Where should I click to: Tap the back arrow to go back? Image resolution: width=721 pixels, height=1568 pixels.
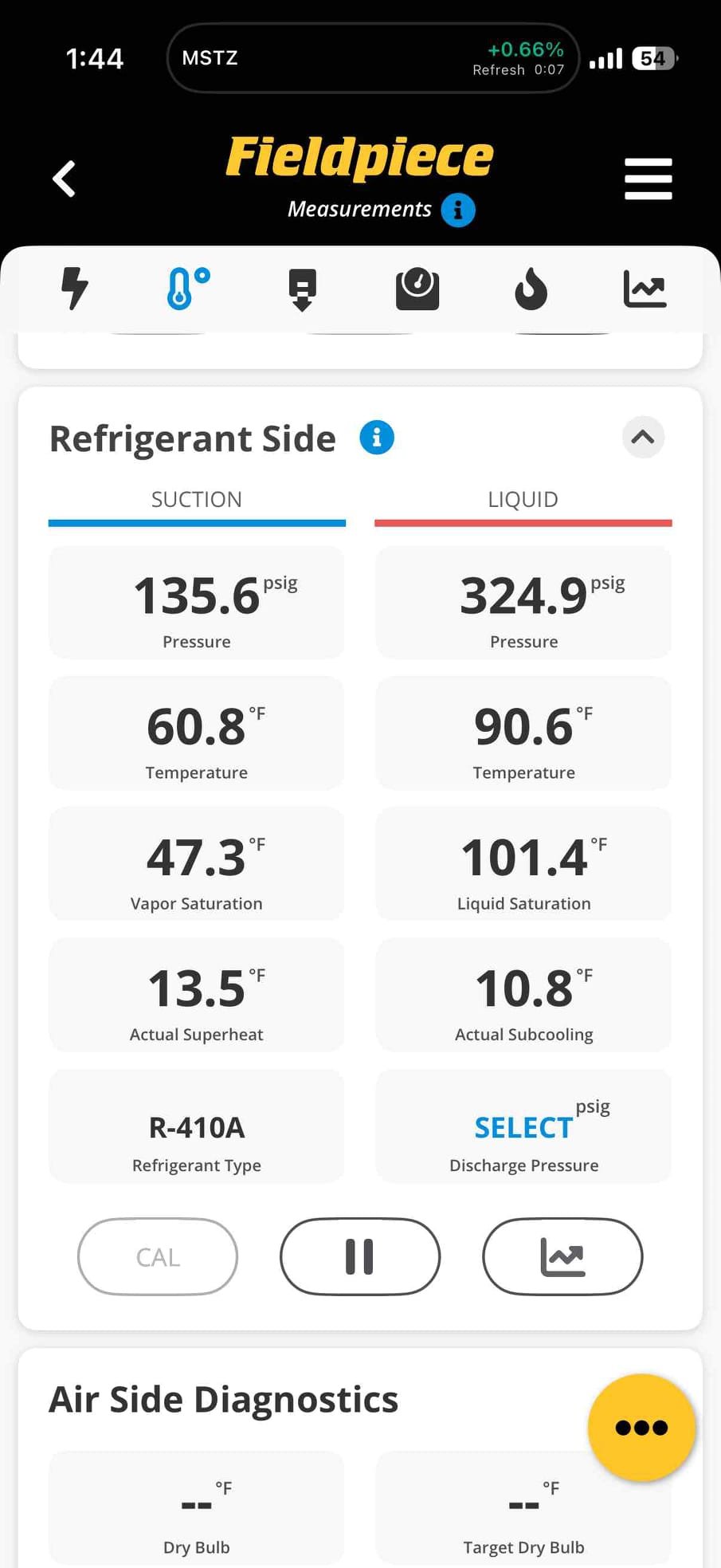click(x=64, y=179)
